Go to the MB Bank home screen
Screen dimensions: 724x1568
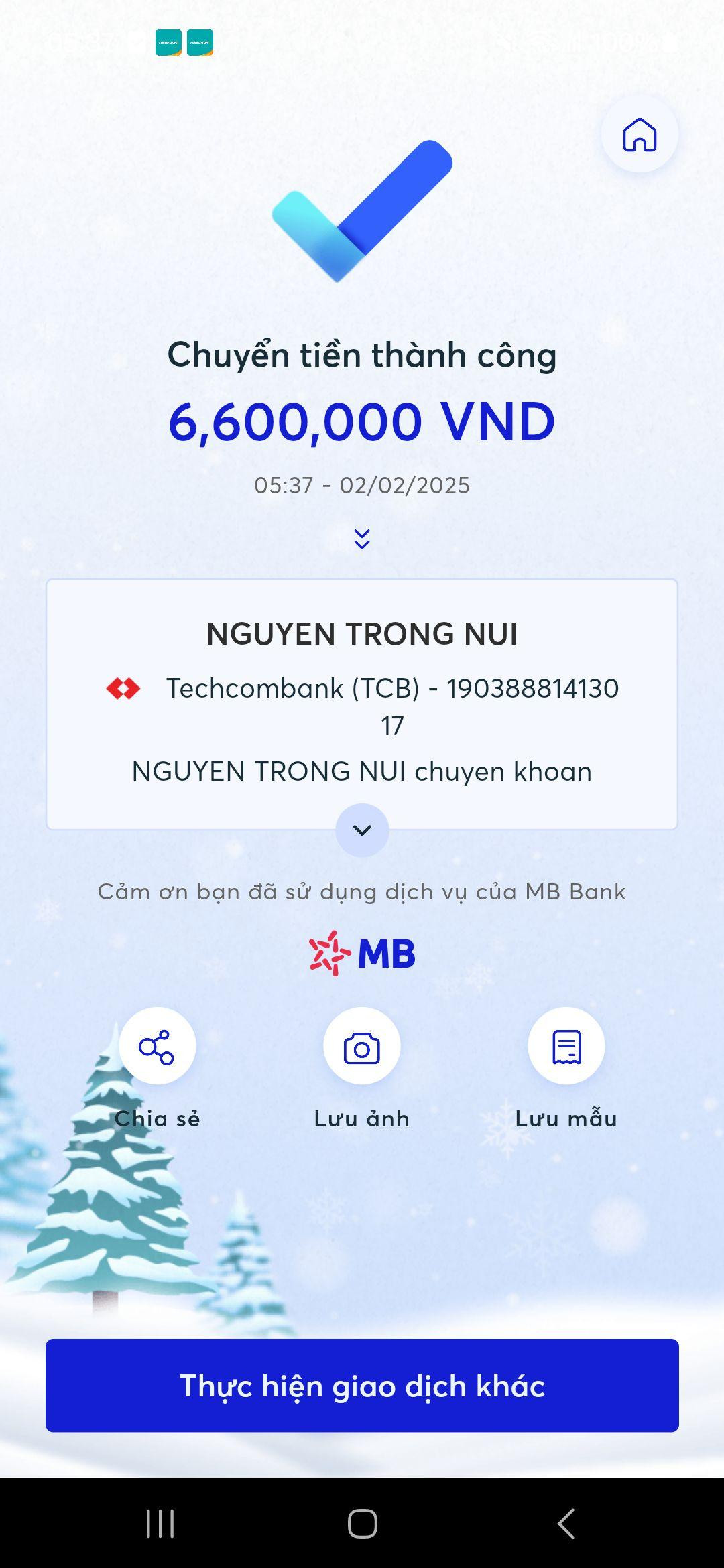[x=640, y=135]
